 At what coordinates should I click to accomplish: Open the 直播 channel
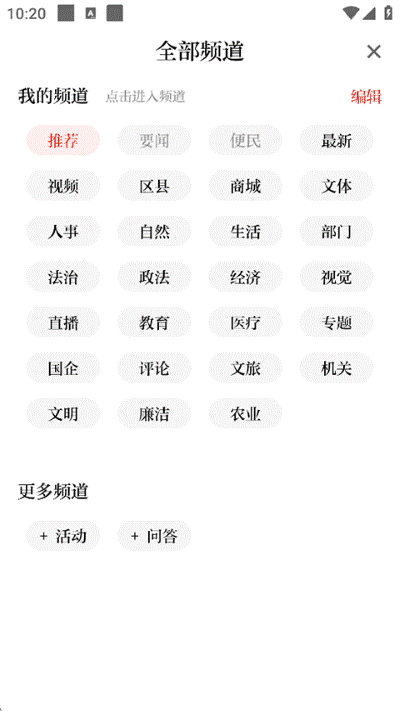point(63,322)
